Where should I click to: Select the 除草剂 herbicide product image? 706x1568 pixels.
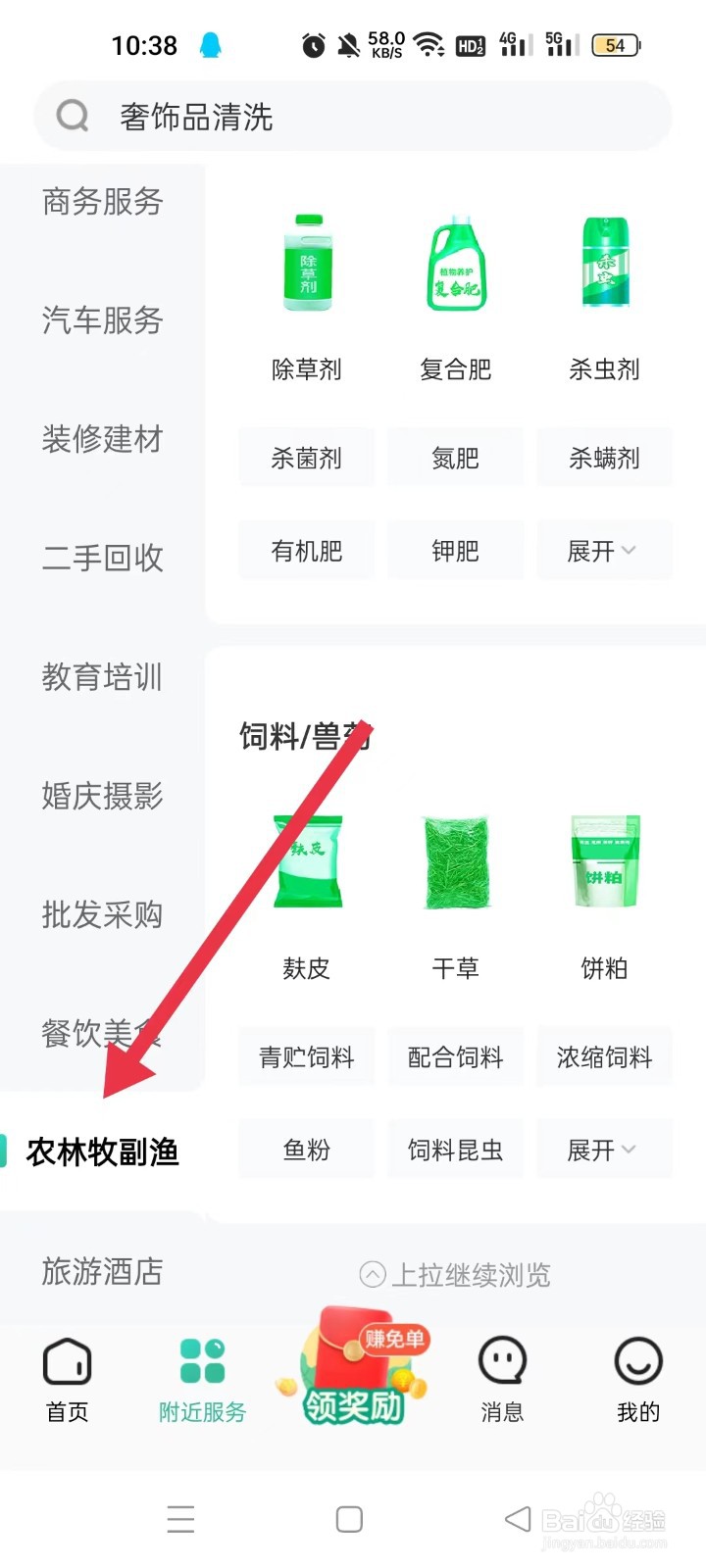pyautogui.click(x=307, y=263)
